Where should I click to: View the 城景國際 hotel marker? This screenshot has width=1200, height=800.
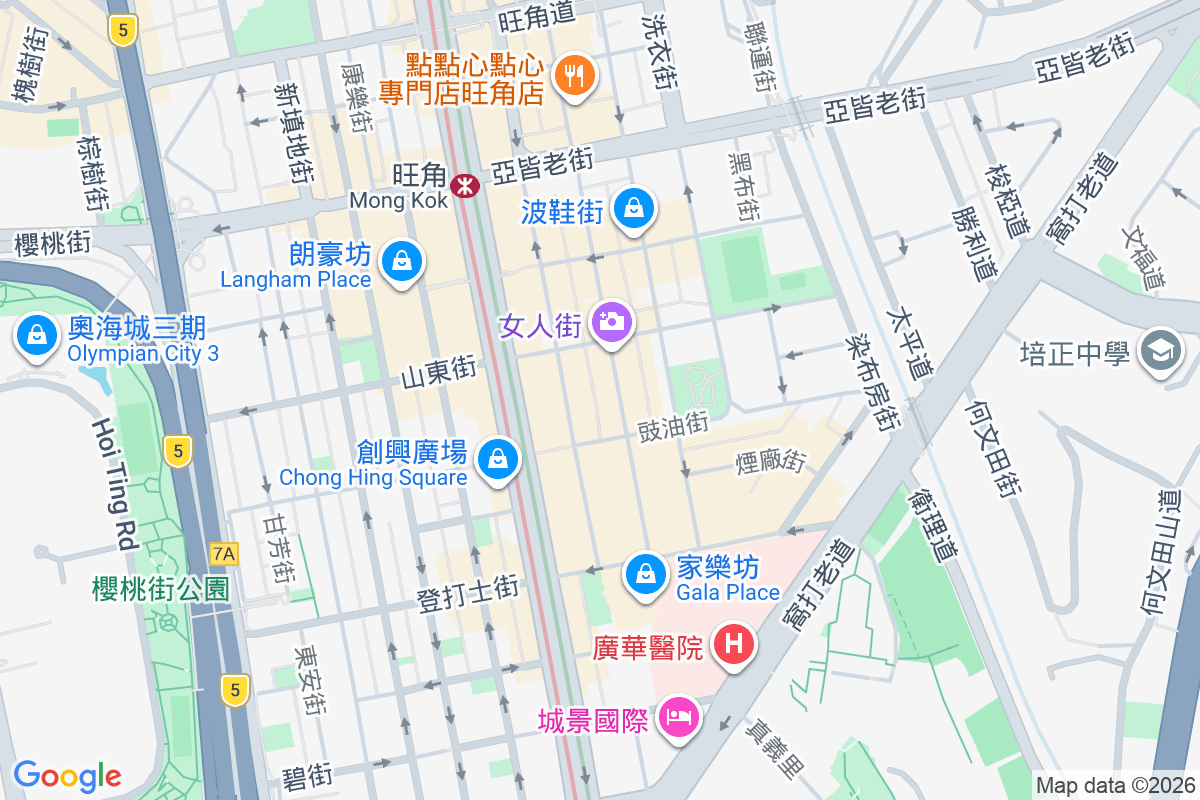pyautogui.click(x=680, y=718)
